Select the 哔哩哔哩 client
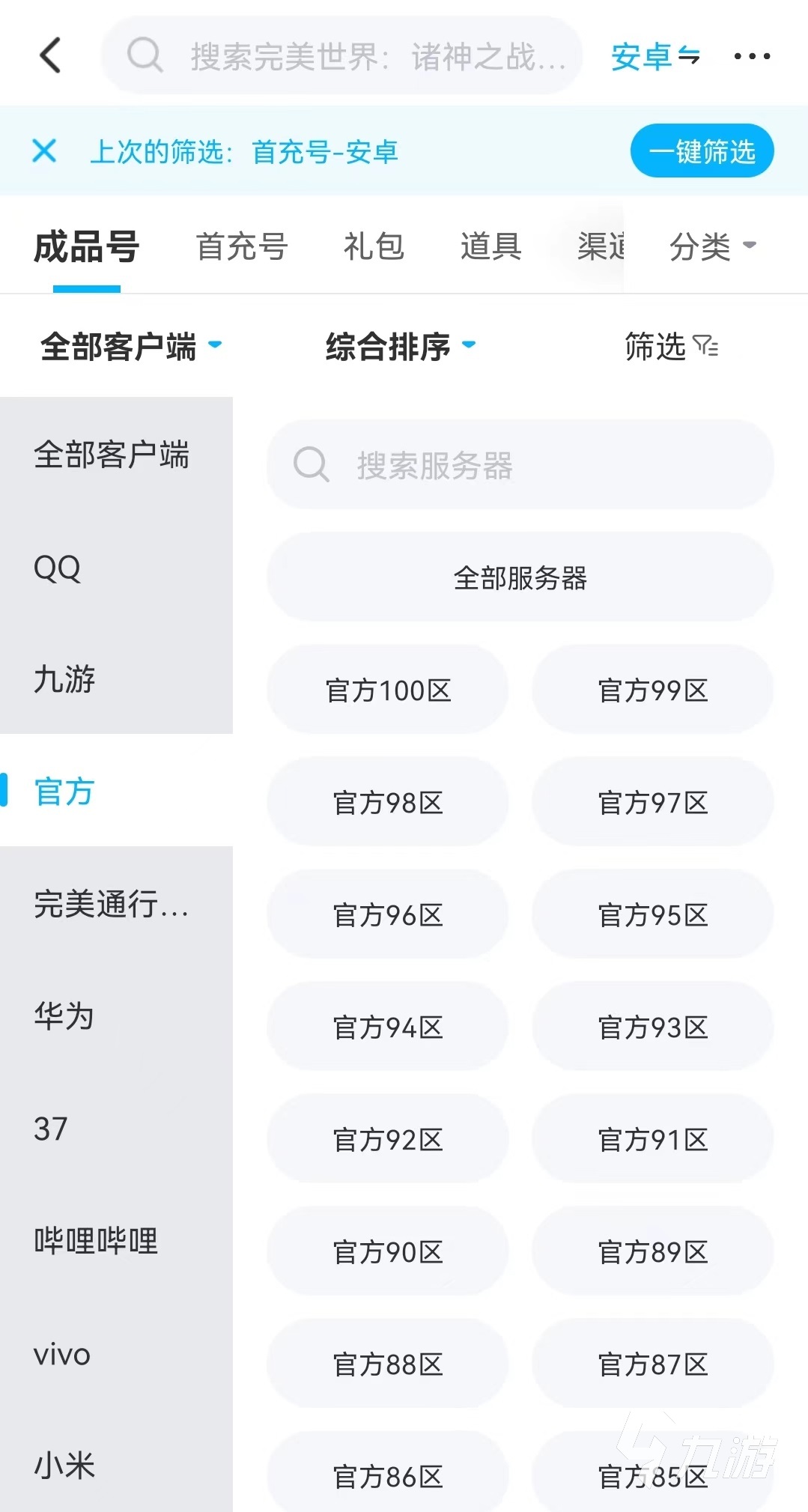808x1512 pixels. tap(96, 1241)
